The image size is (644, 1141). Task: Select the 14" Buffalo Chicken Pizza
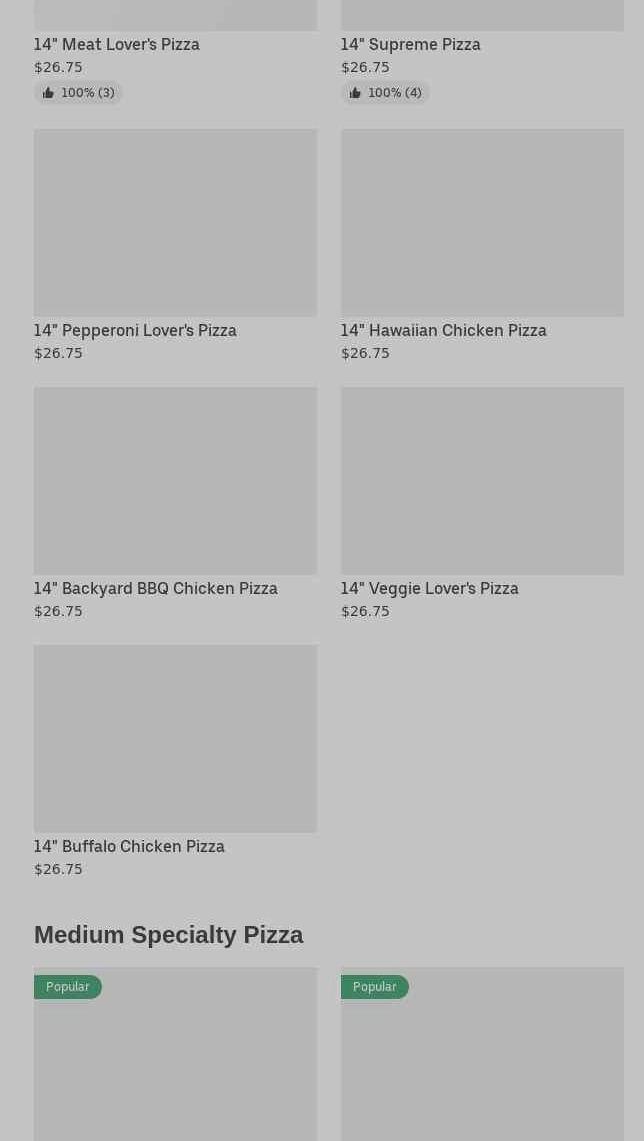(x=175, y=761)
